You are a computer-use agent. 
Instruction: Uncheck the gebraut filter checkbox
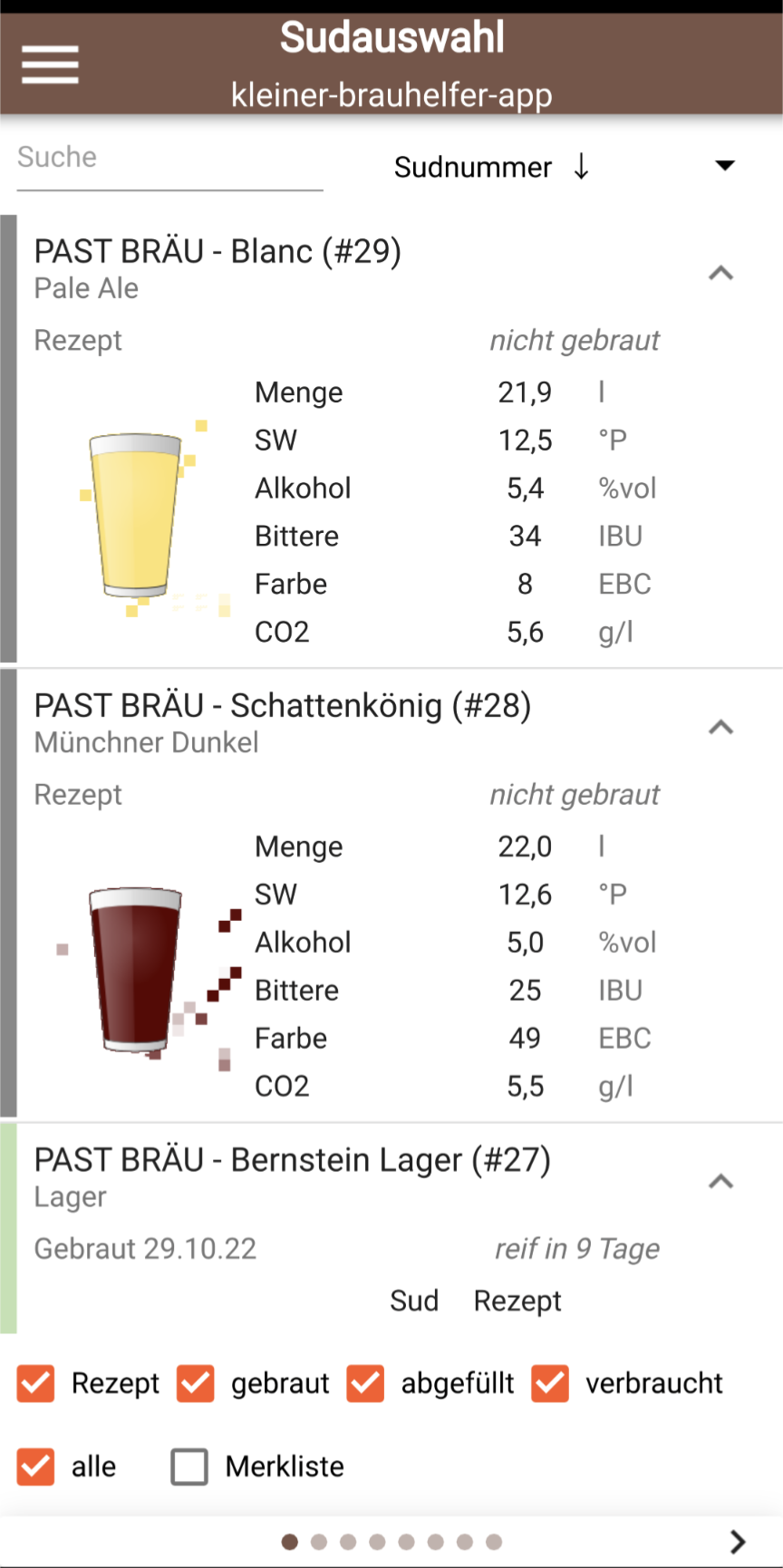point(196,1383)
